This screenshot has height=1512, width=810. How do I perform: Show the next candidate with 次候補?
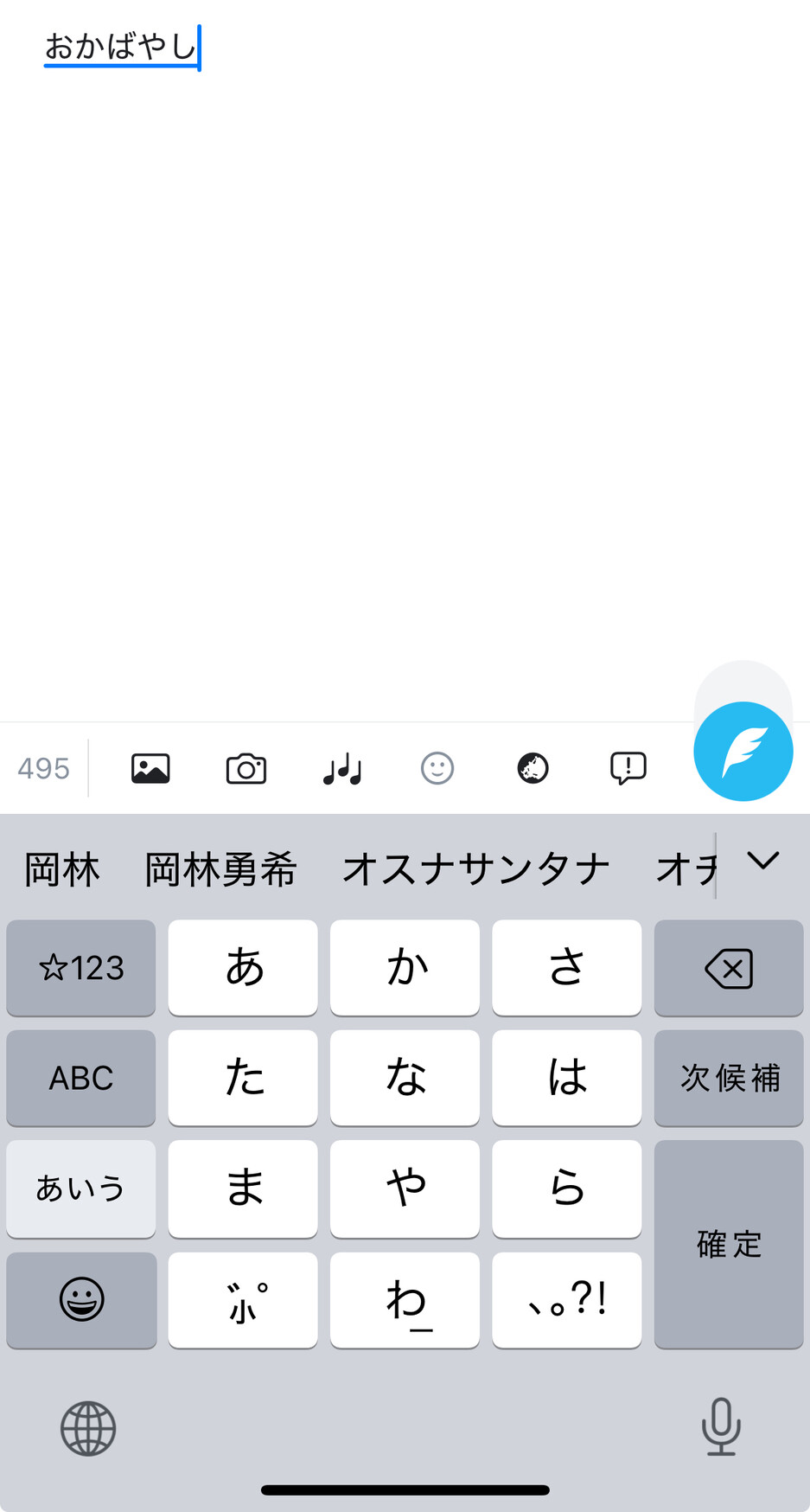click(x=729, y=1078)
